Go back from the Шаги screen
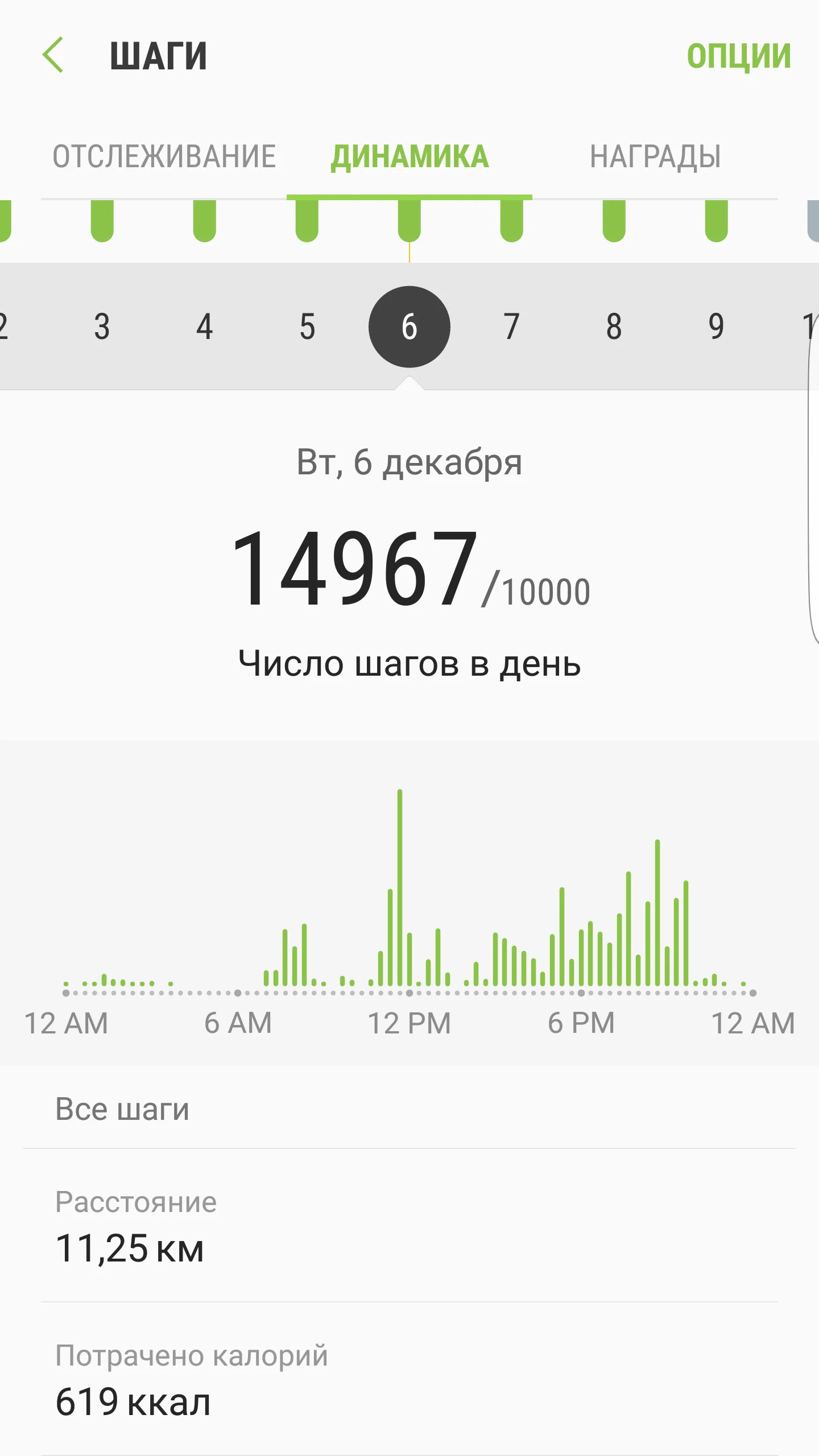This screenshot has width=819, height=1456. (x=53, y=55)
